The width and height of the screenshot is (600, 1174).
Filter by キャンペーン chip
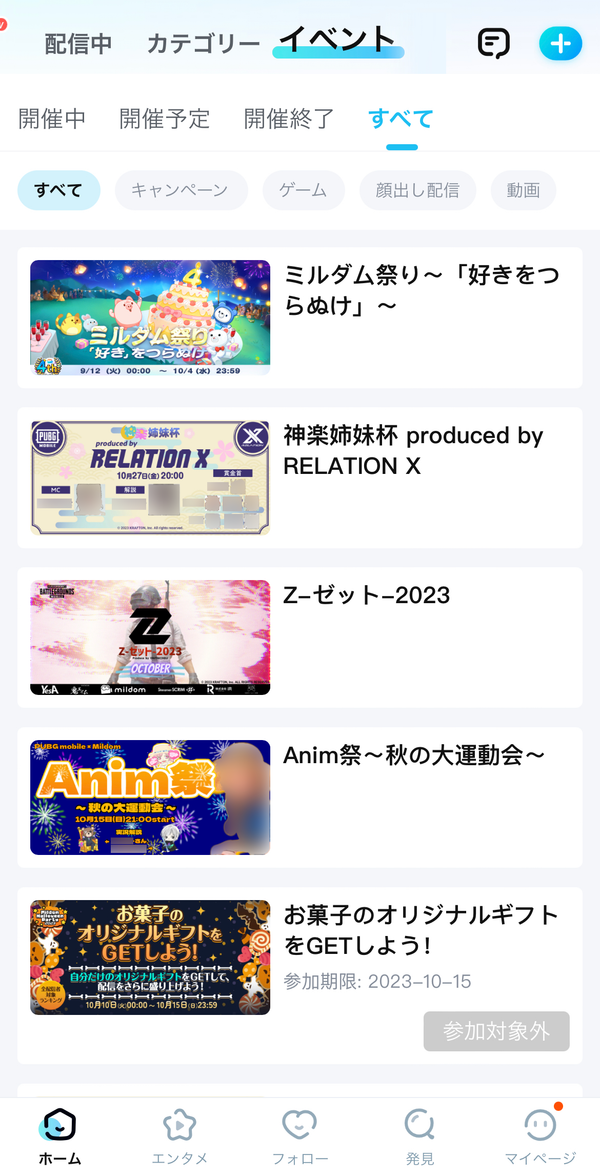[x=181, y=190]
